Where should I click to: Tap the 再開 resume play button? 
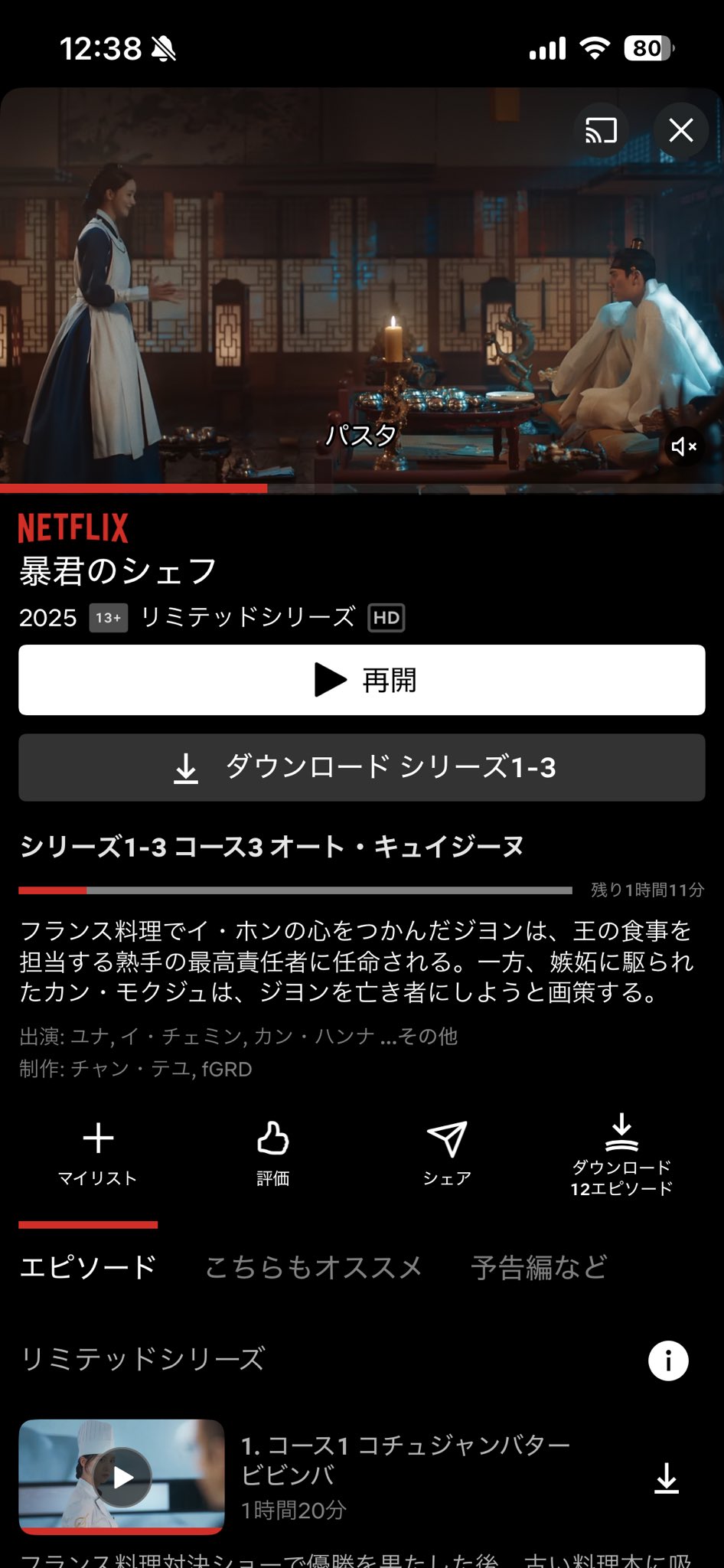pyautogui.click(x=361, y=680)
